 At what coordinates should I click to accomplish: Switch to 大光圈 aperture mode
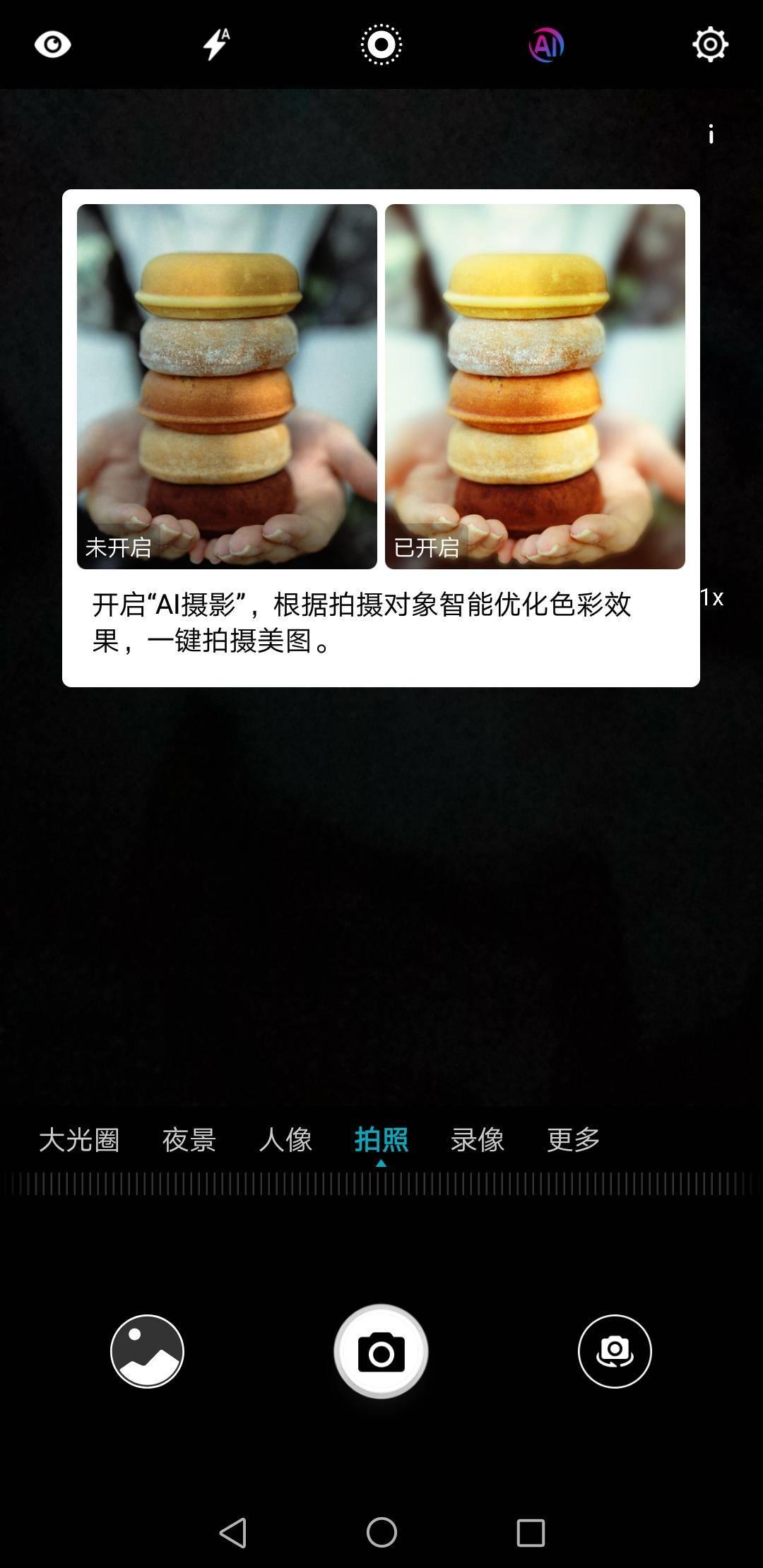pyautogui.click(x=79, y=1139)
